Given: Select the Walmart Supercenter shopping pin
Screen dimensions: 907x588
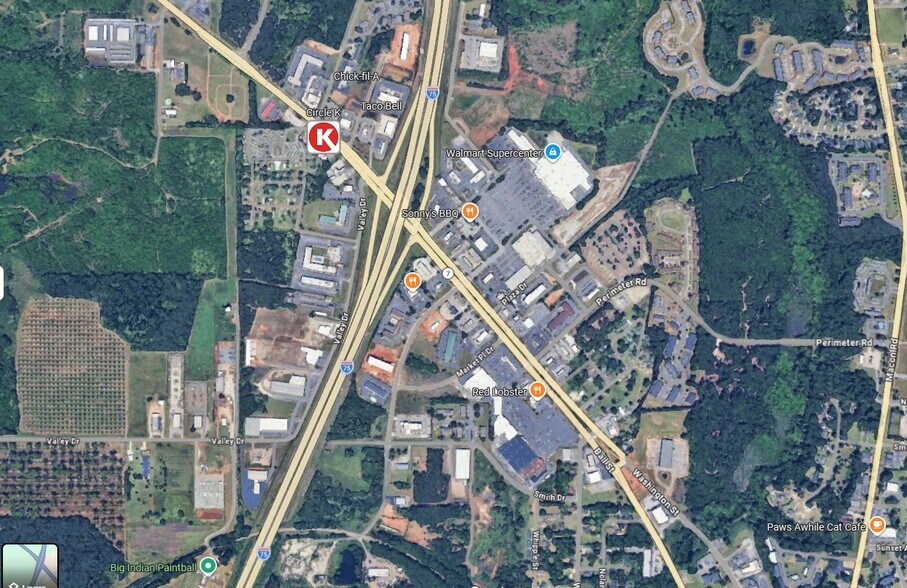Looking at the screenshot, I should tap(553, 153).
